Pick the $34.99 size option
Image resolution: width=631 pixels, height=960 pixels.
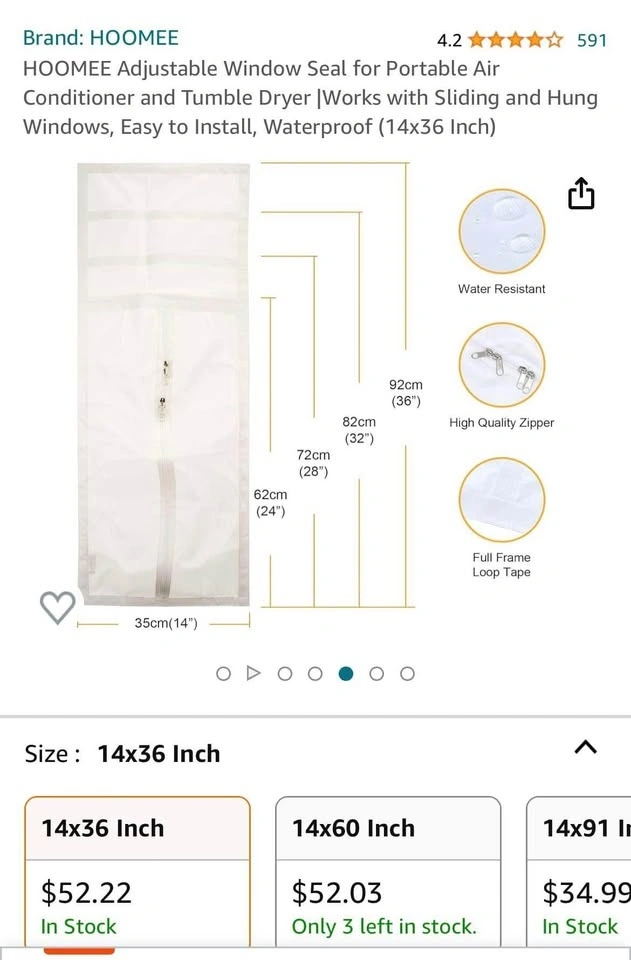click(x=580, y=870)
